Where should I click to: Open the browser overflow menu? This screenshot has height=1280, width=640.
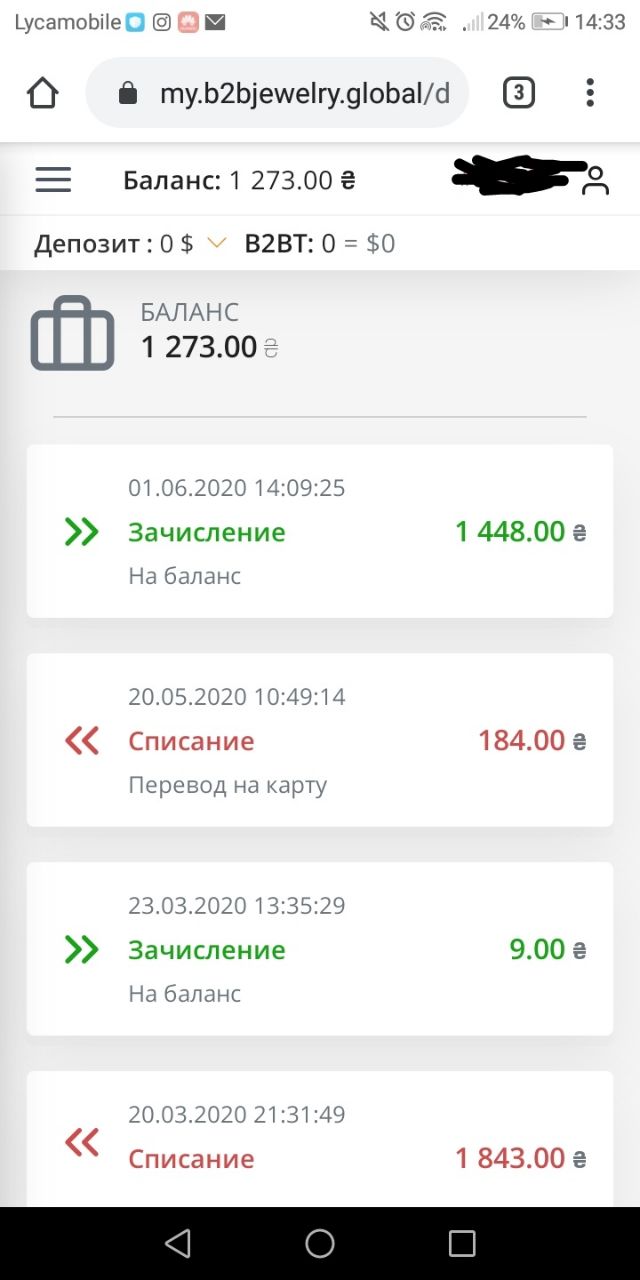(x=590, y=93)
